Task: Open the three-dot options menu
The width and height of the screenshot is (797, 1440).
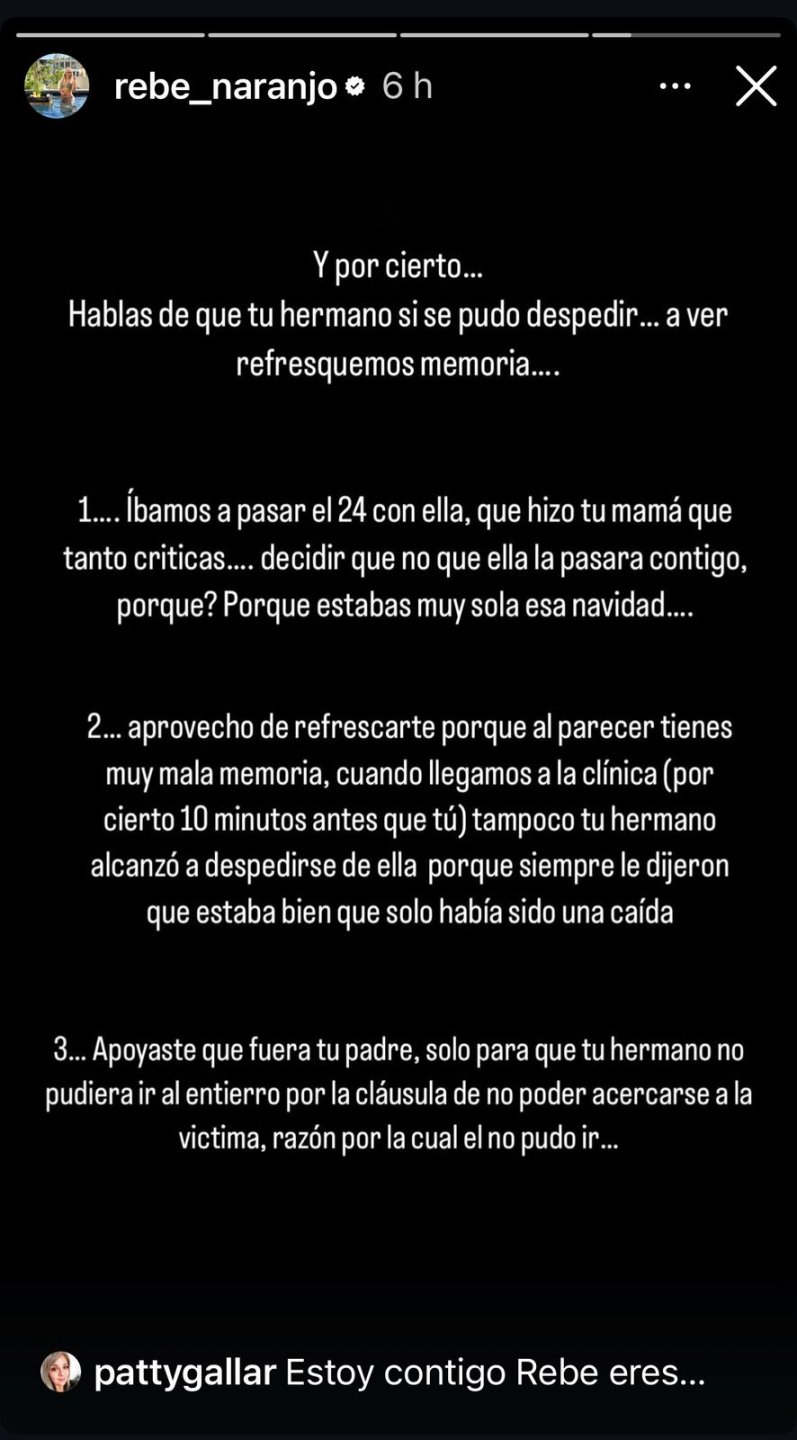Action: (675, 87)
